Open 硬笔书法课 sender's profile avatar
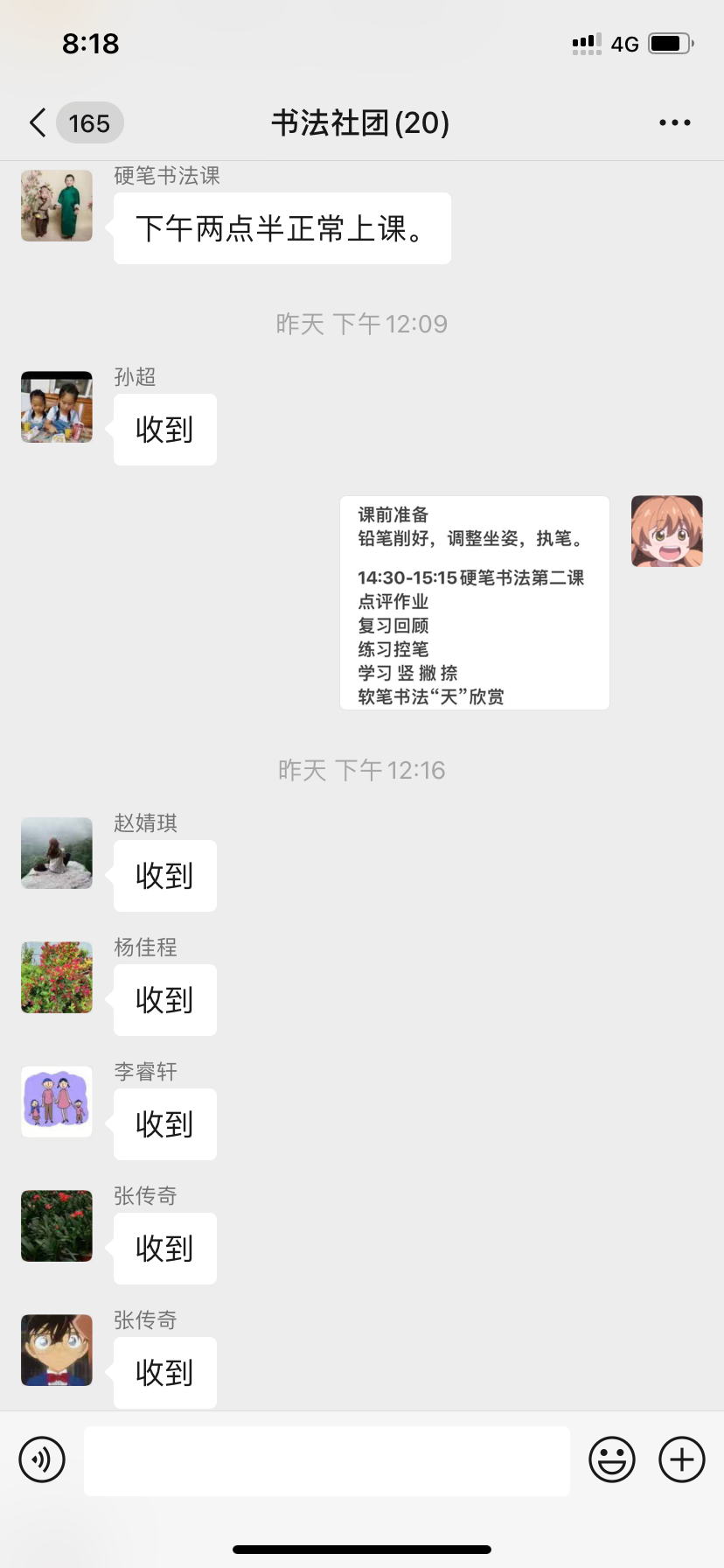 tap(57, 206)
